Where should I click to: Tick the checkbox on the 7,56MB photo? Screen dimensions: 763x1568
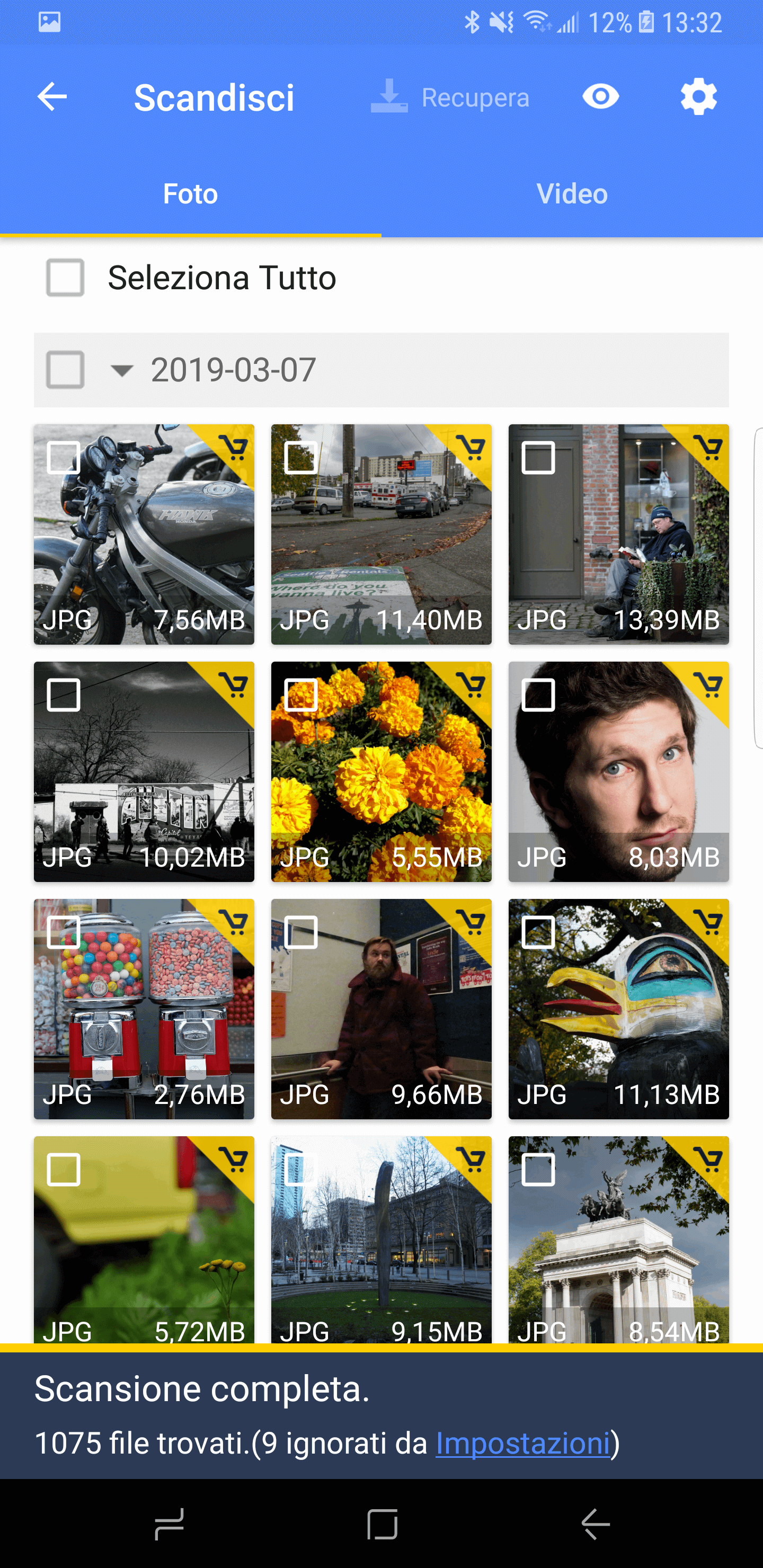point(64,457)
